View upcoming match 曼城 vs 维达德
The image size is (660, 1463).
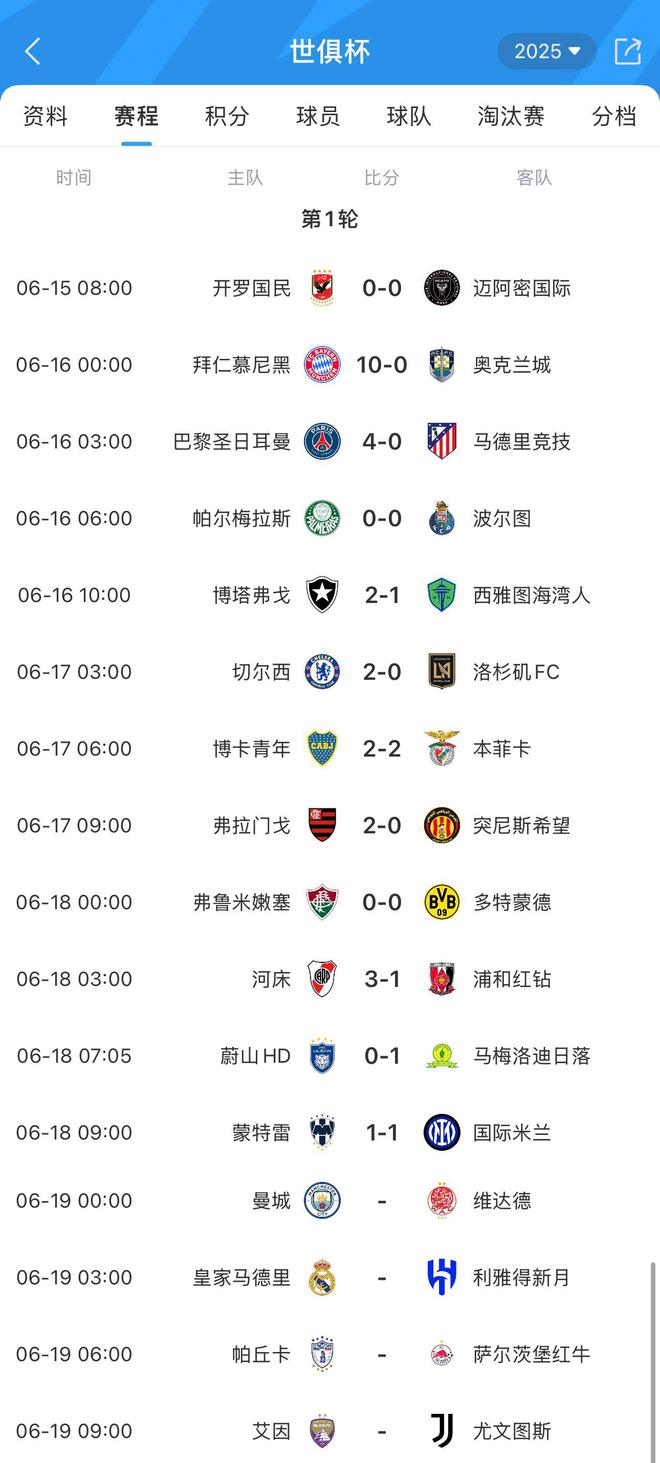(381, 1200)
